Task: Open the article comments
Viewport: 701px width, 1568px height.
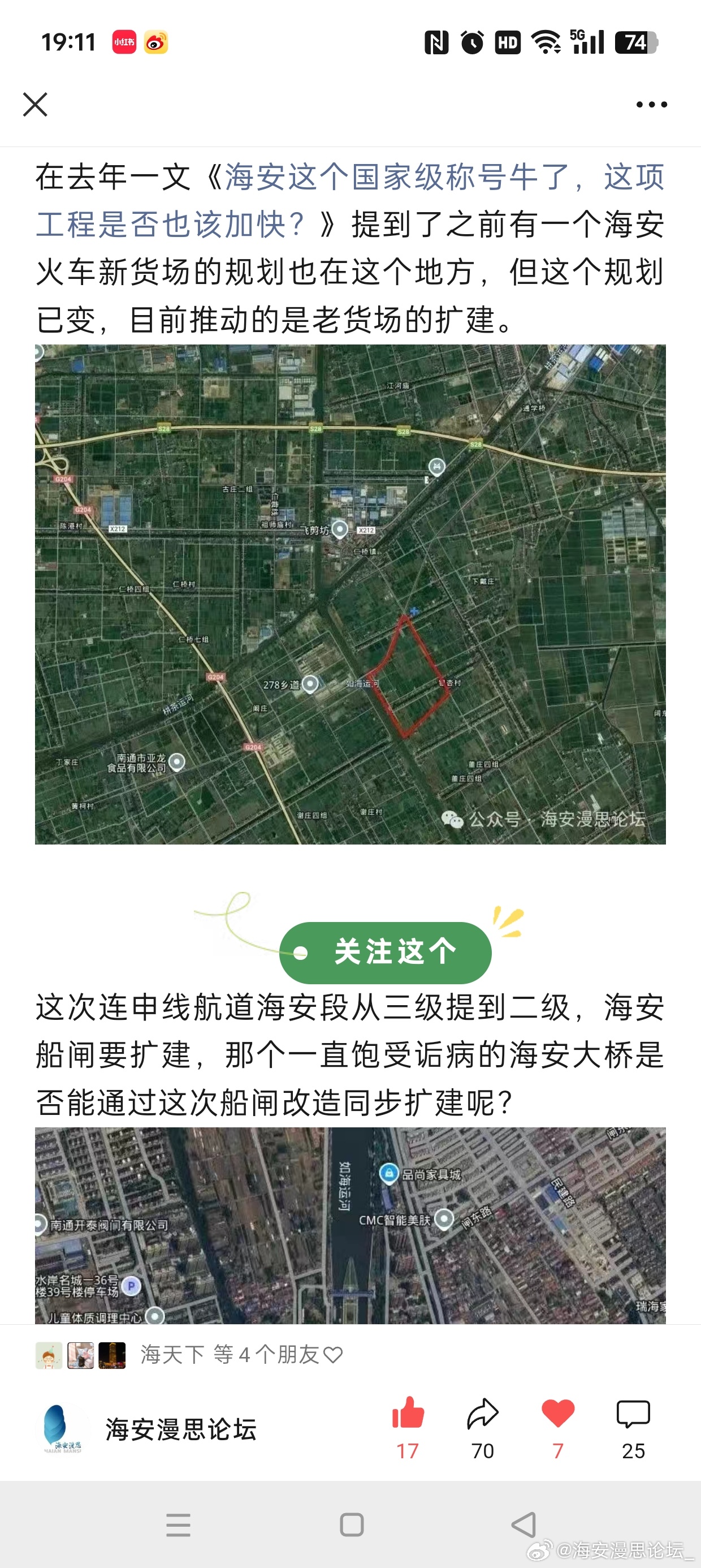Action: tap(634, 1428)
